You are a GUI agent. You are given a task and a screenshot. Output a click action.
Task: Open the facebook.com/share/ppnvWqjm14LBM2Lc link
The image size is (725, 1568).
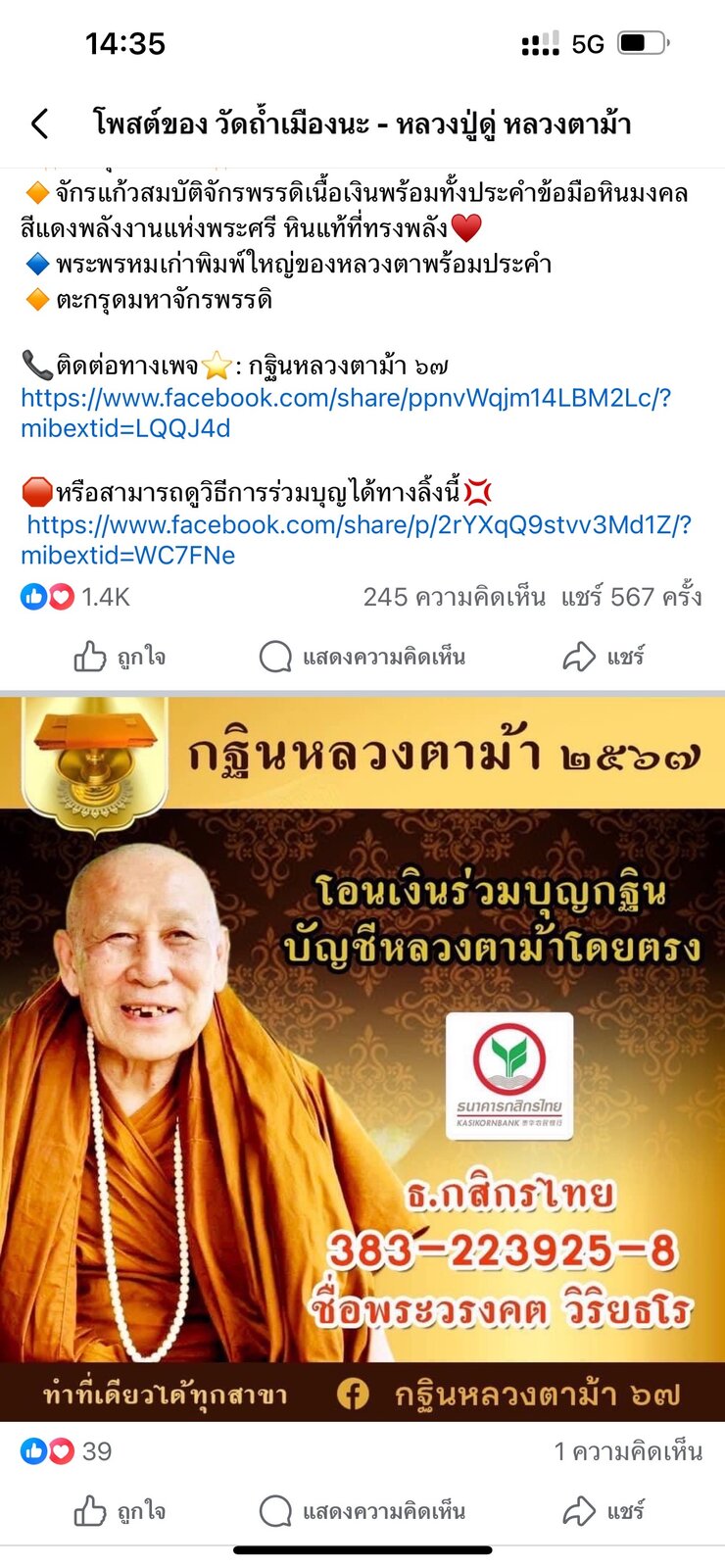click(346, 413)
